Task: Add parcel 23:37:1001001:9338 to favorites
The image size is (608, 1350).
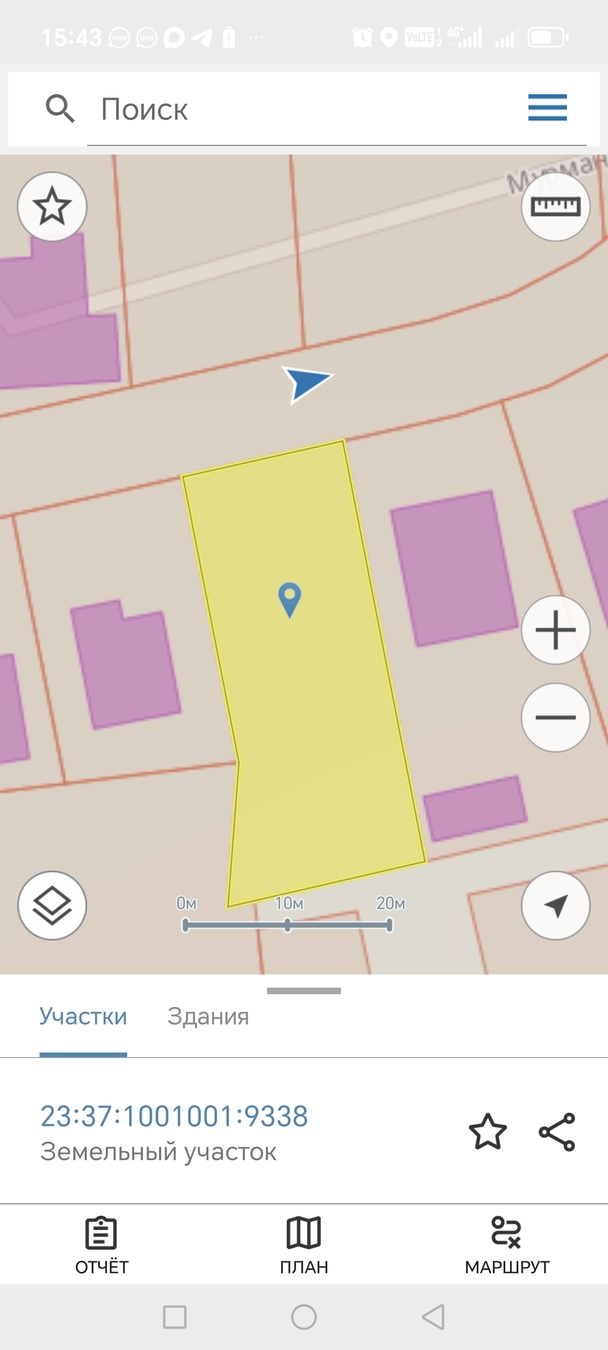Action: (488, 1132)
